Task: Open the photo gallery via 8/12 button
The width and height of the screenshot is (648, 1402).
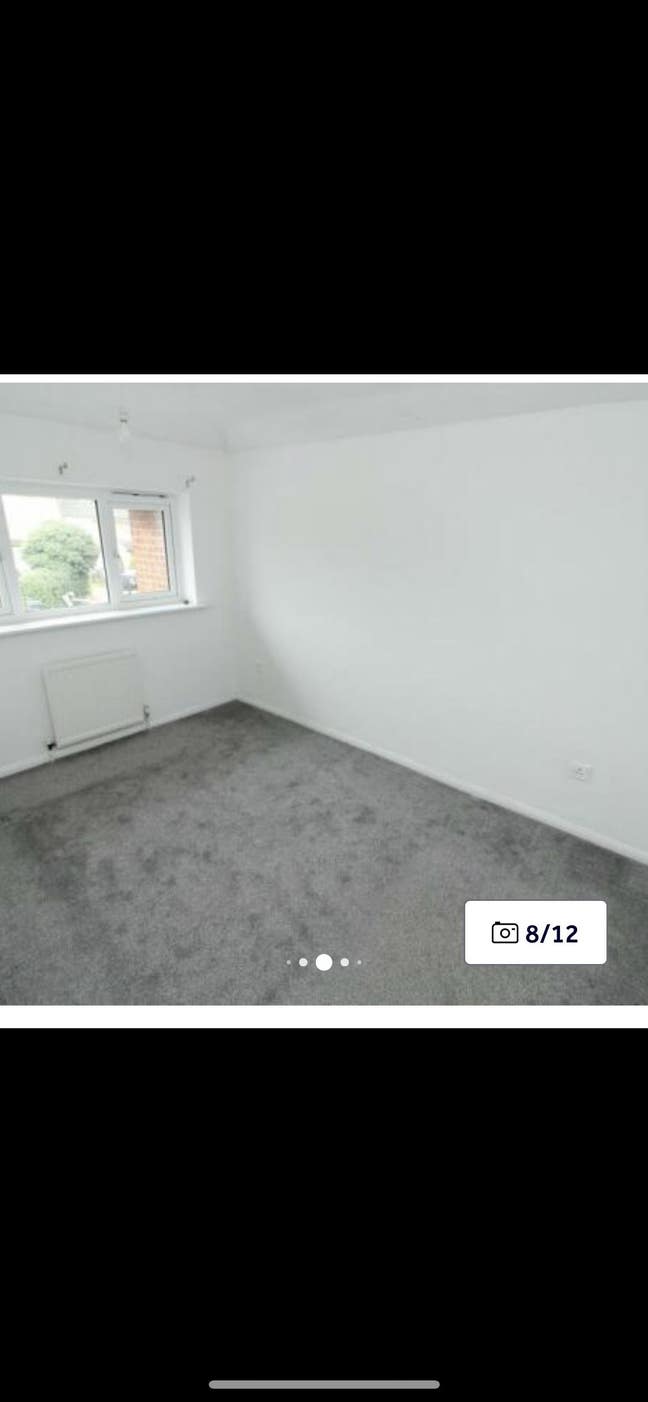Action: pos(535,933)
